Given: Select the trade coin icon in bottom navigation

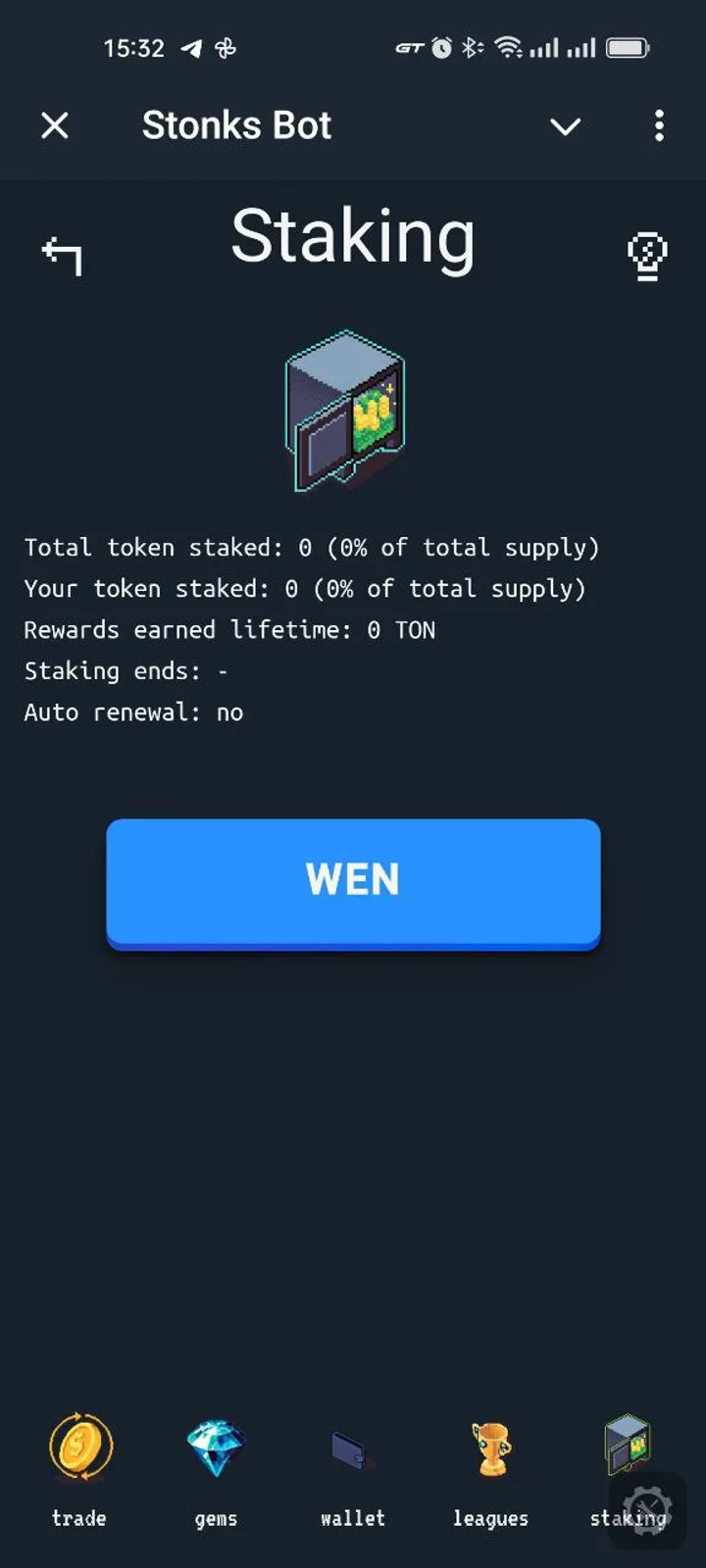Looking at the screenshot, I should (x=78, y=1445).
